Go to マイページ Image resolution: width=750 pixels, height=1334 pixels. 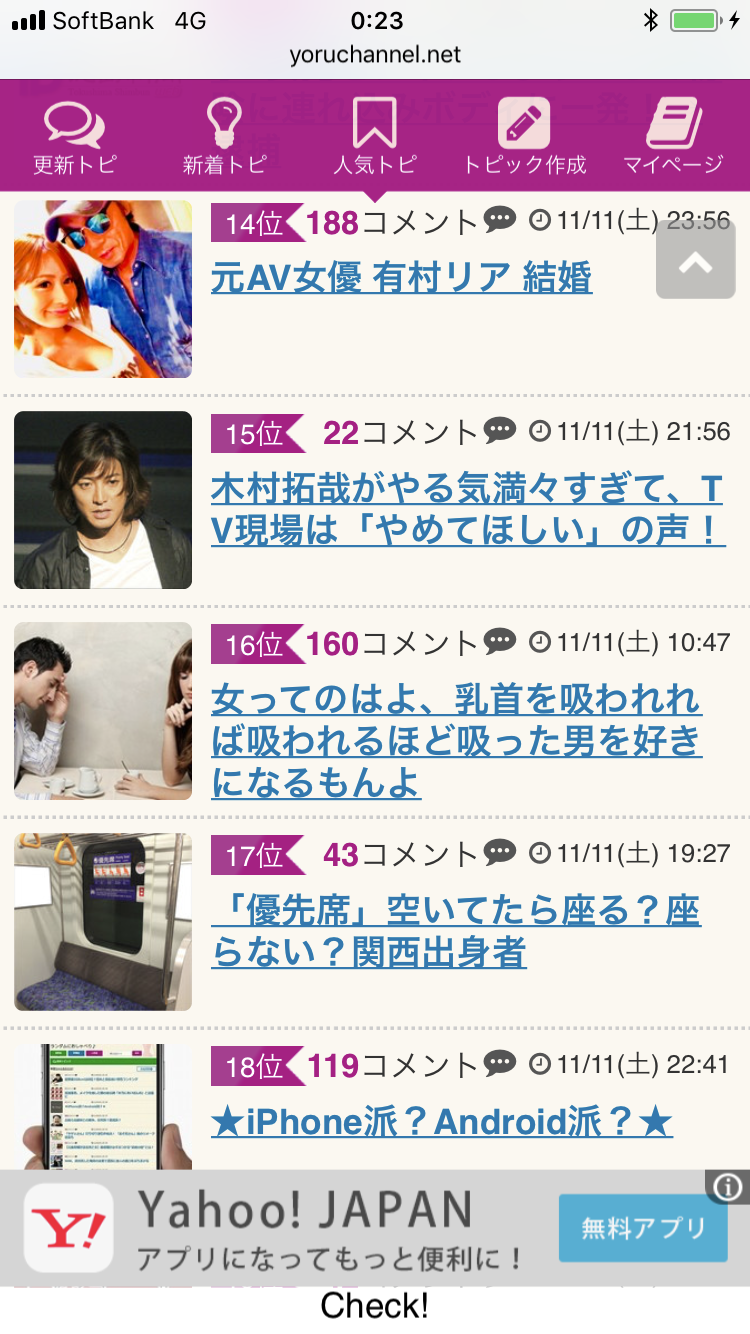tap(673, 138)
